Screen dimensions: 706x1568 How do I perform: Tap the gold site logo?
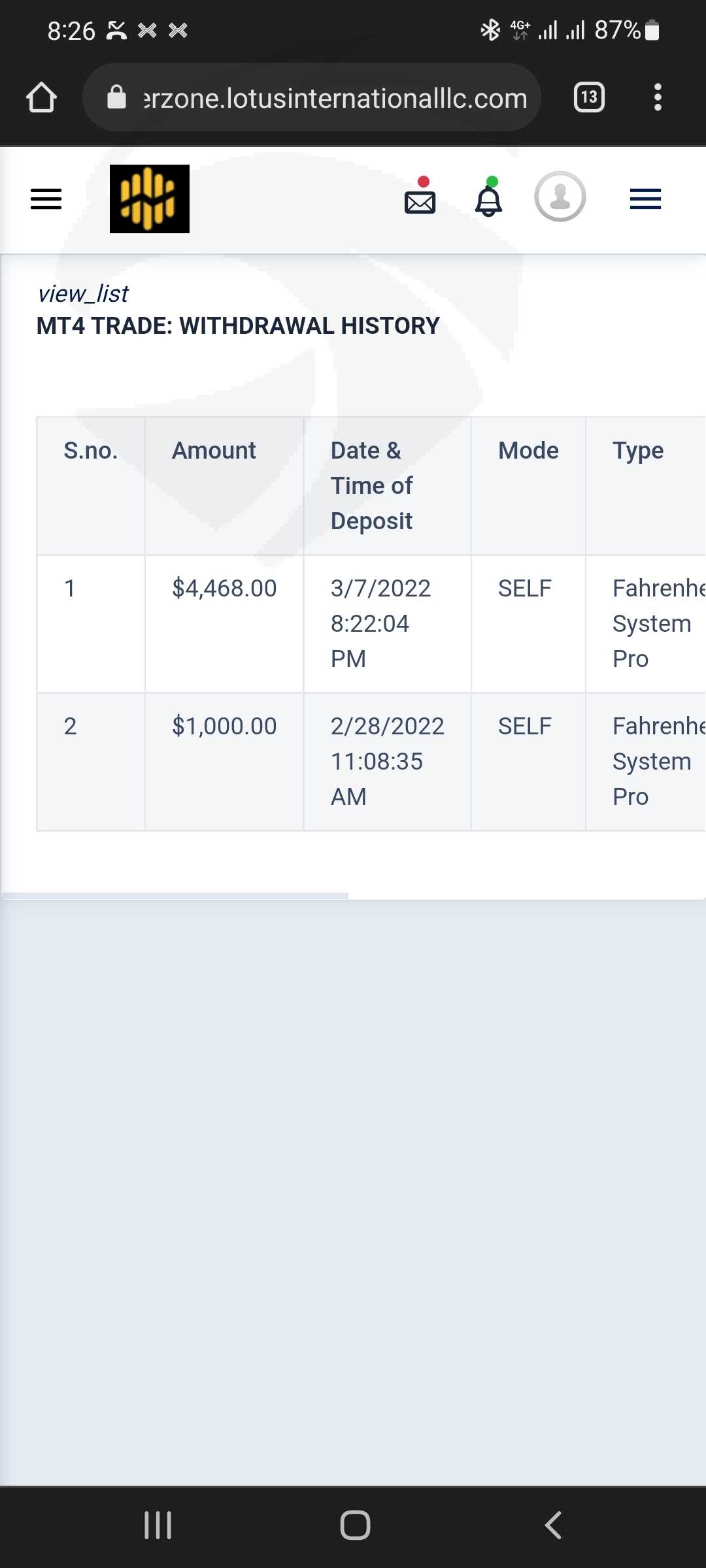click(150, 199)
